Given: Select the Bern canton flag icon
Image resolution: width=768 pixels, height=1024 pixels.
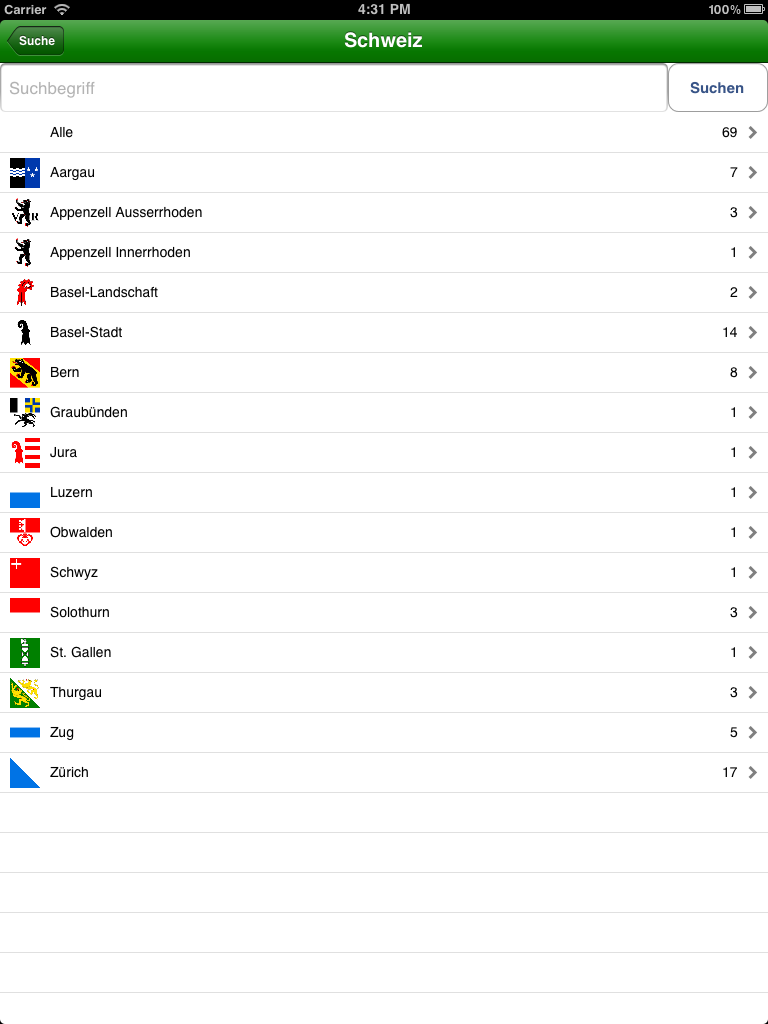Looking at the screenshot, I should coord(24,372).
